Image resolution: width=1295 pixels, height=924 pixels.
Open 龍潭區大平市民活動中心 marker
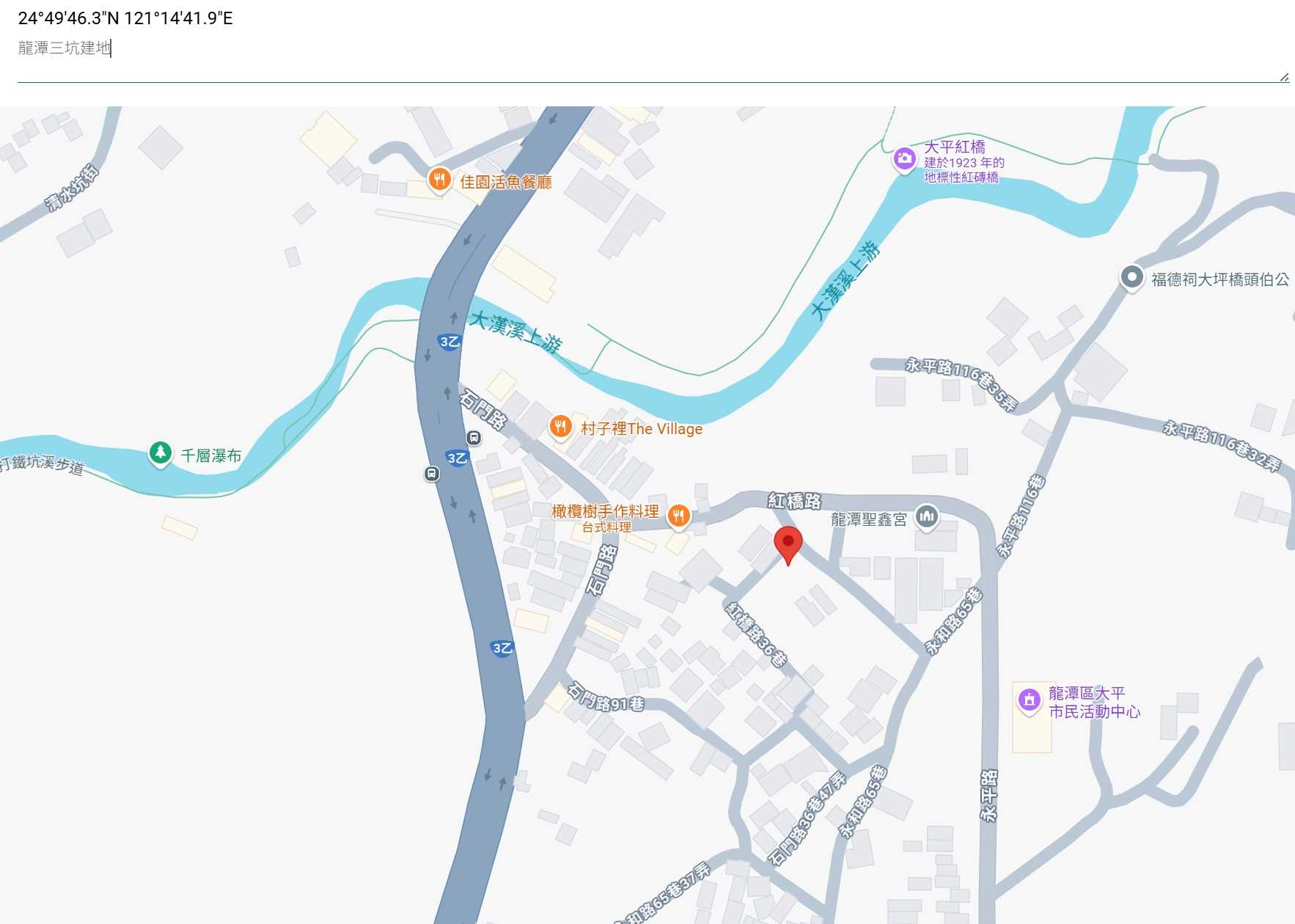point(1030,700)
